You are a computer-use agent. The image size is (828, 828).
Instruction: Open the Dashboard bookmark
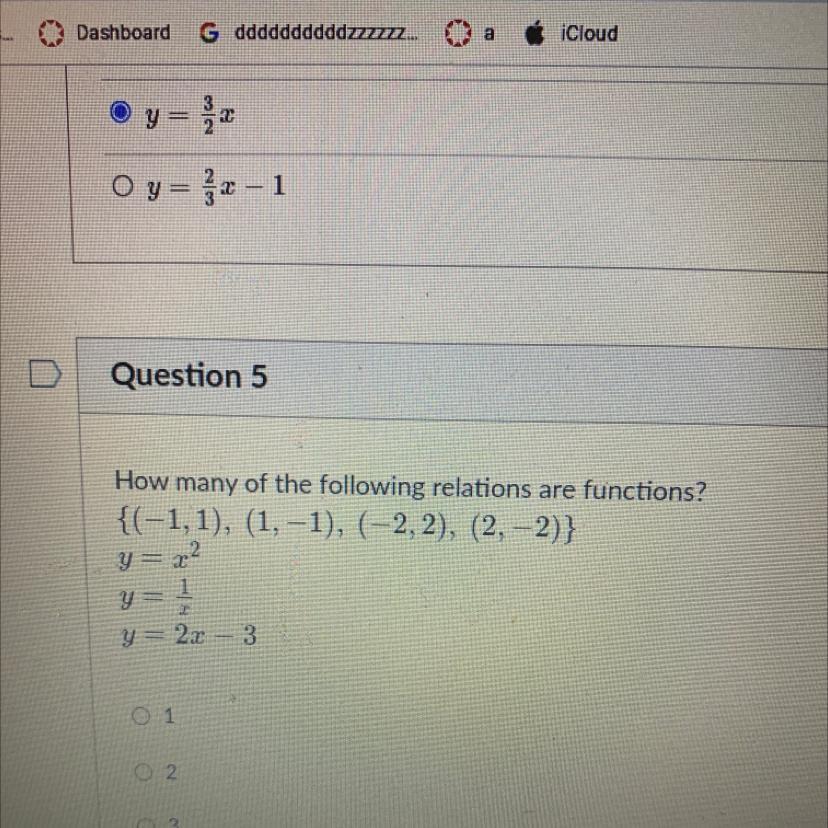(105, 33)
